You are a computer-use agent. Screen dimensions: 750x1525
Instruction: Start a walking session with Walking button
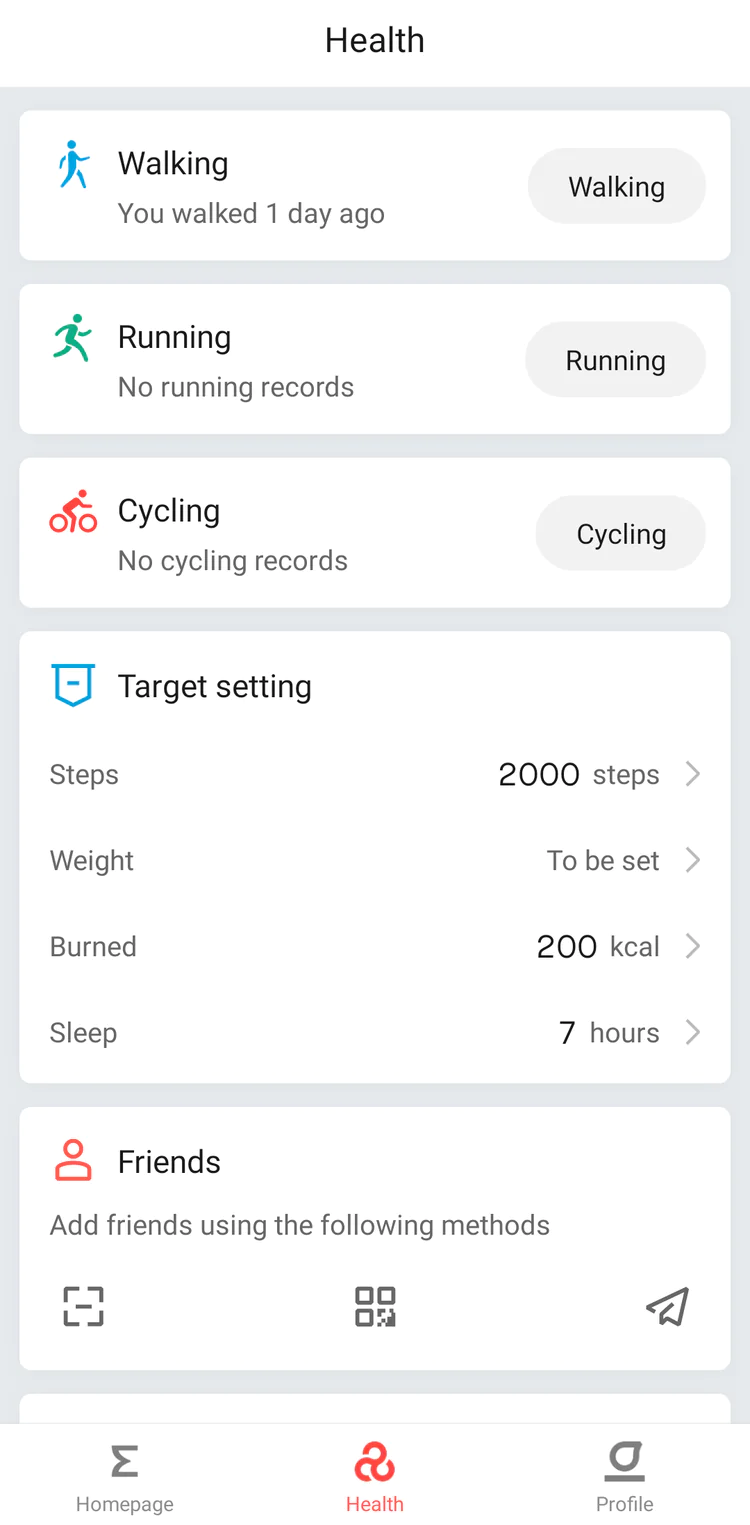point(616,186)
